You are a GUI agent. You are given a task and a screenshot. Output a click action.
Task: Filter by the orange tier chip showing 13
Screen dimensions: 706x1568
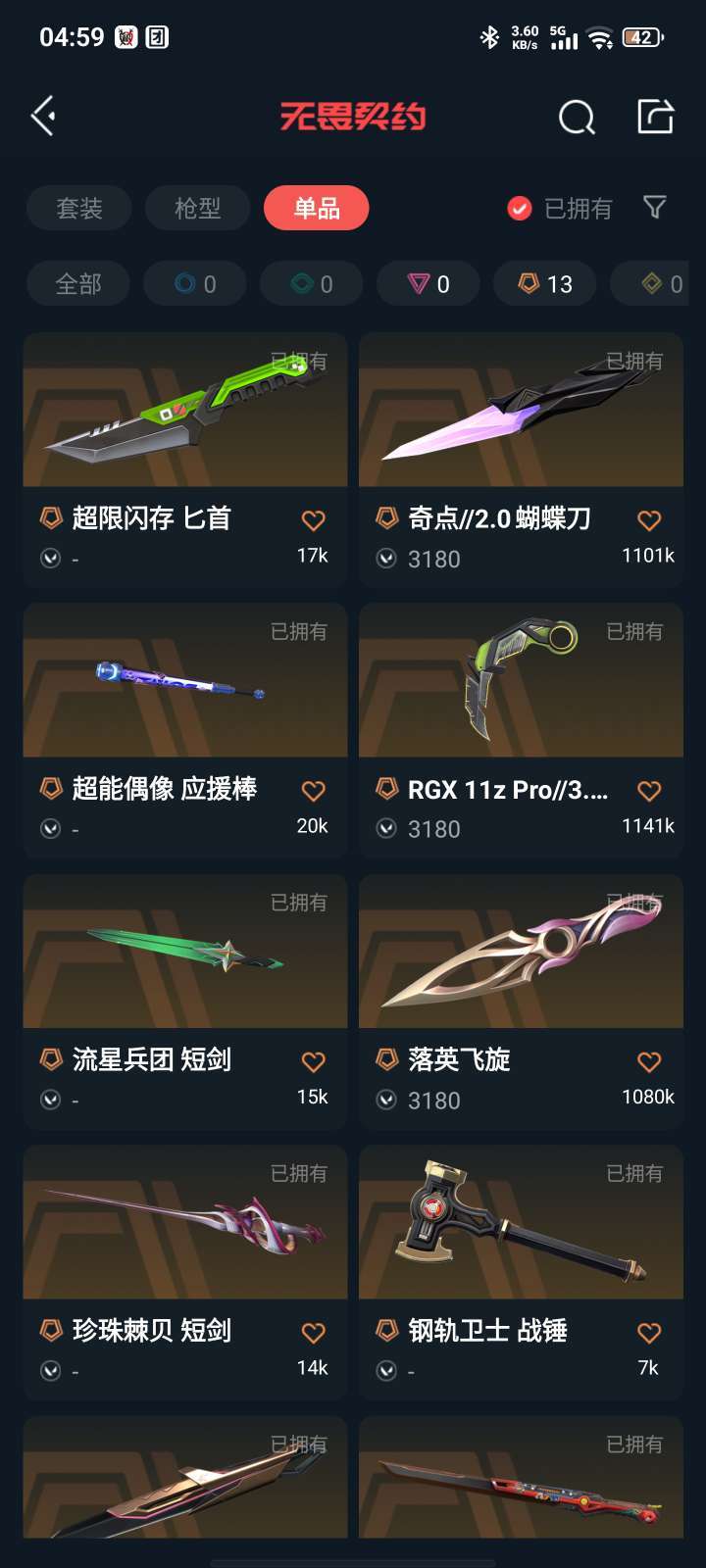coord(546,284)
